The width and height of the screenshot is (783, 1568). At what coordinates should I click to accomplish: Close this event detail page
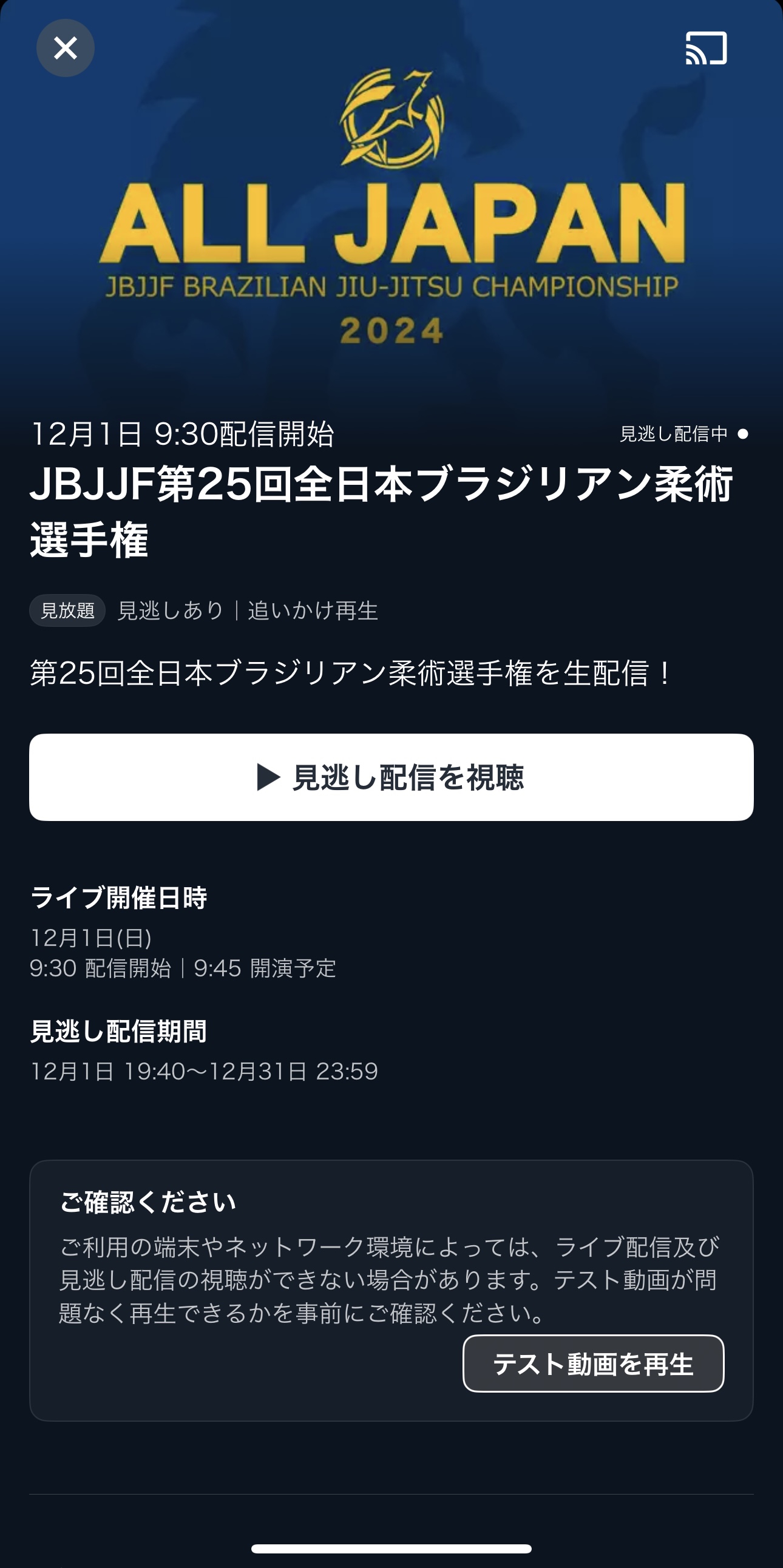point(65,48)
